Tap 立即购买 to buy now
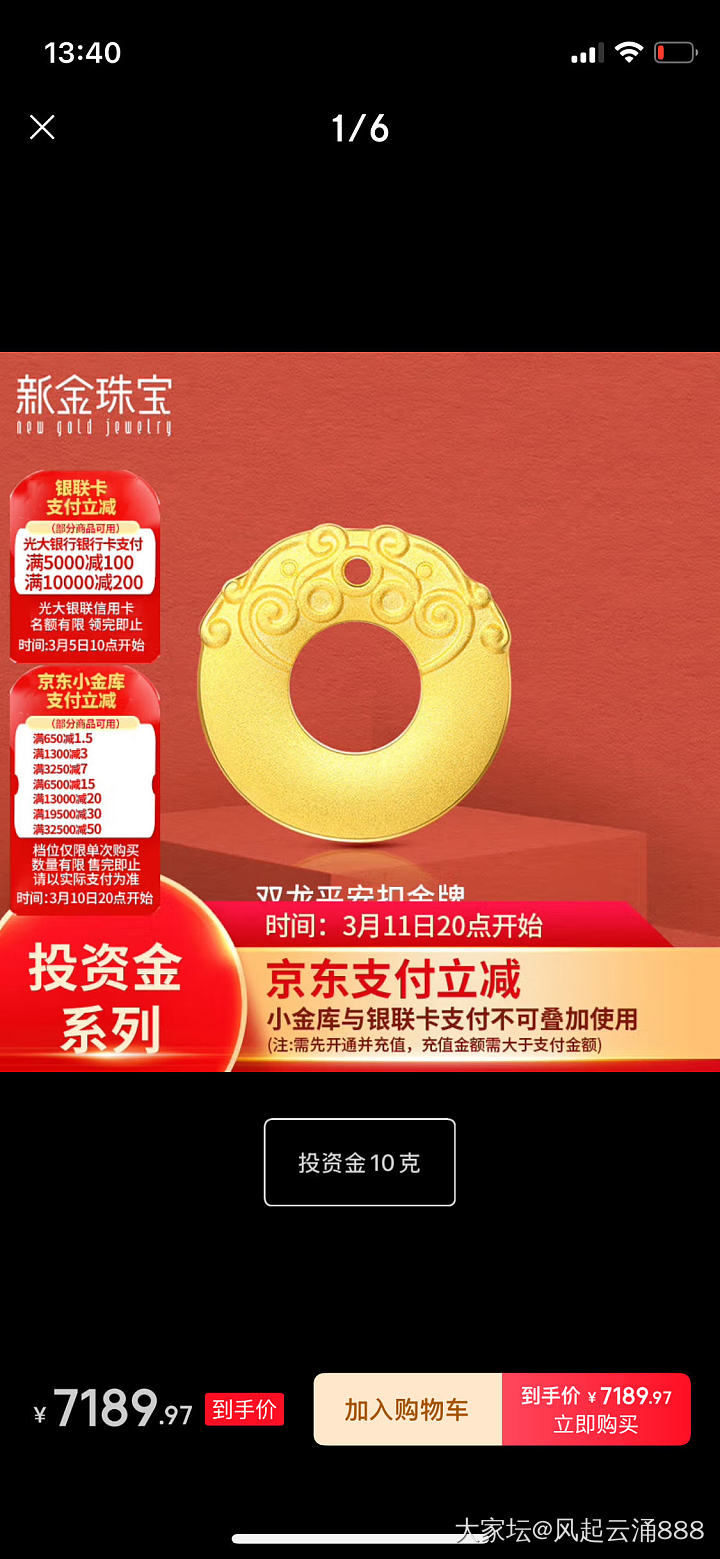This screenshot has height=1559, width=720. [x=596, y=1409]
